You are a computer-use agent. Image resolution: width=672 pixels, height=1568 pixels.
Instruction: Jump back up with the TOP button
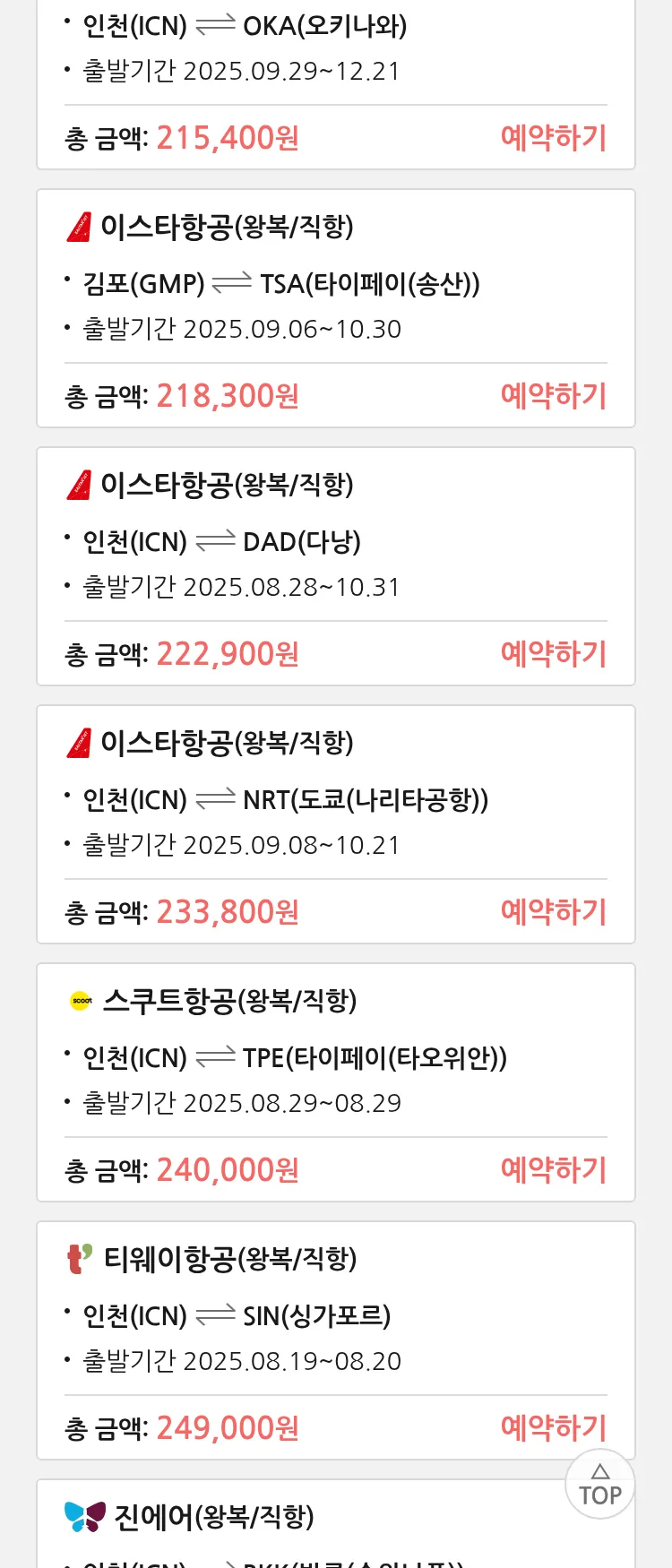pyautogui.click(x=599, y=1484)
